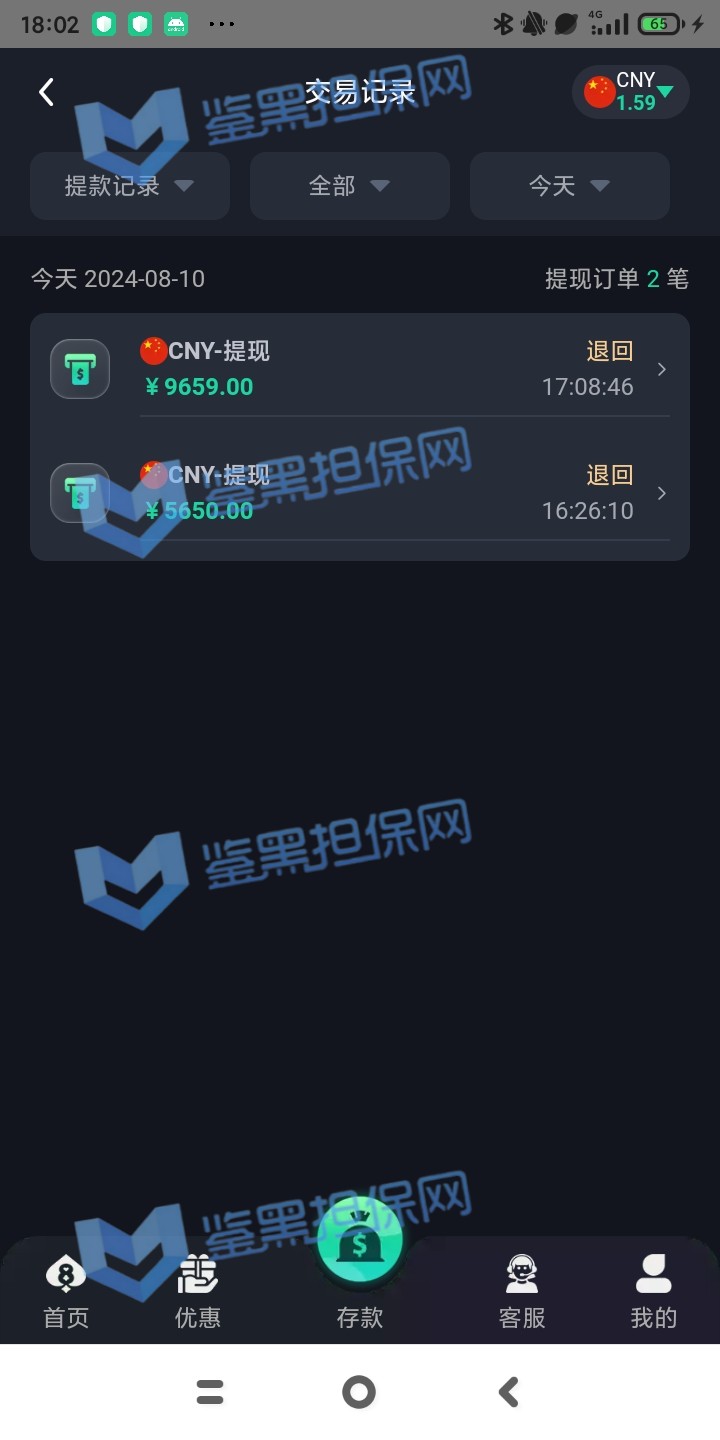Expand the 全部 status dropdown
Viewport: 720px width, 1440px height.
pos(349,186)
